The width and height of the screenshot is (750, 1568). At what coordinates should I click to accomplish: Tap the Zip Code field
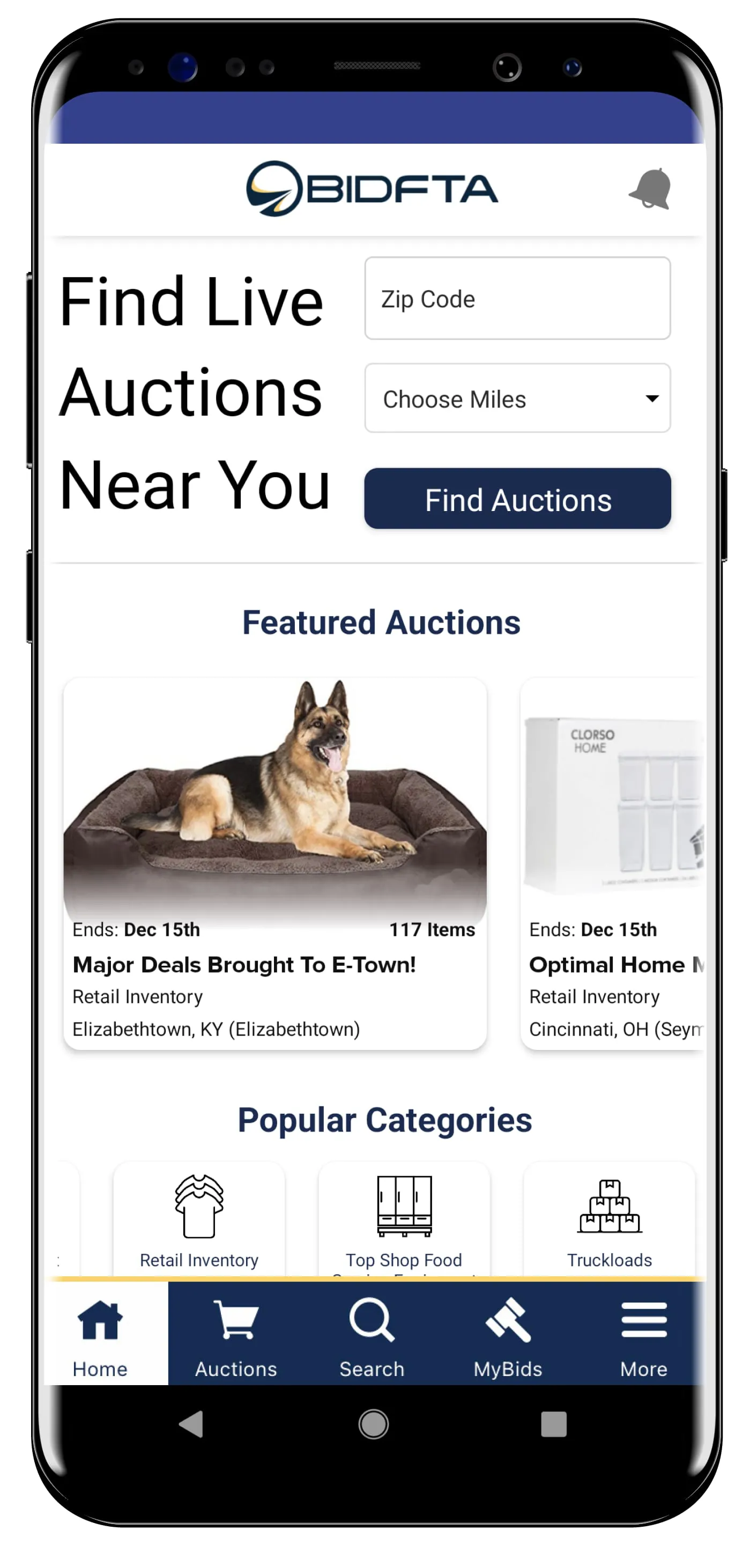pos(517,298)
